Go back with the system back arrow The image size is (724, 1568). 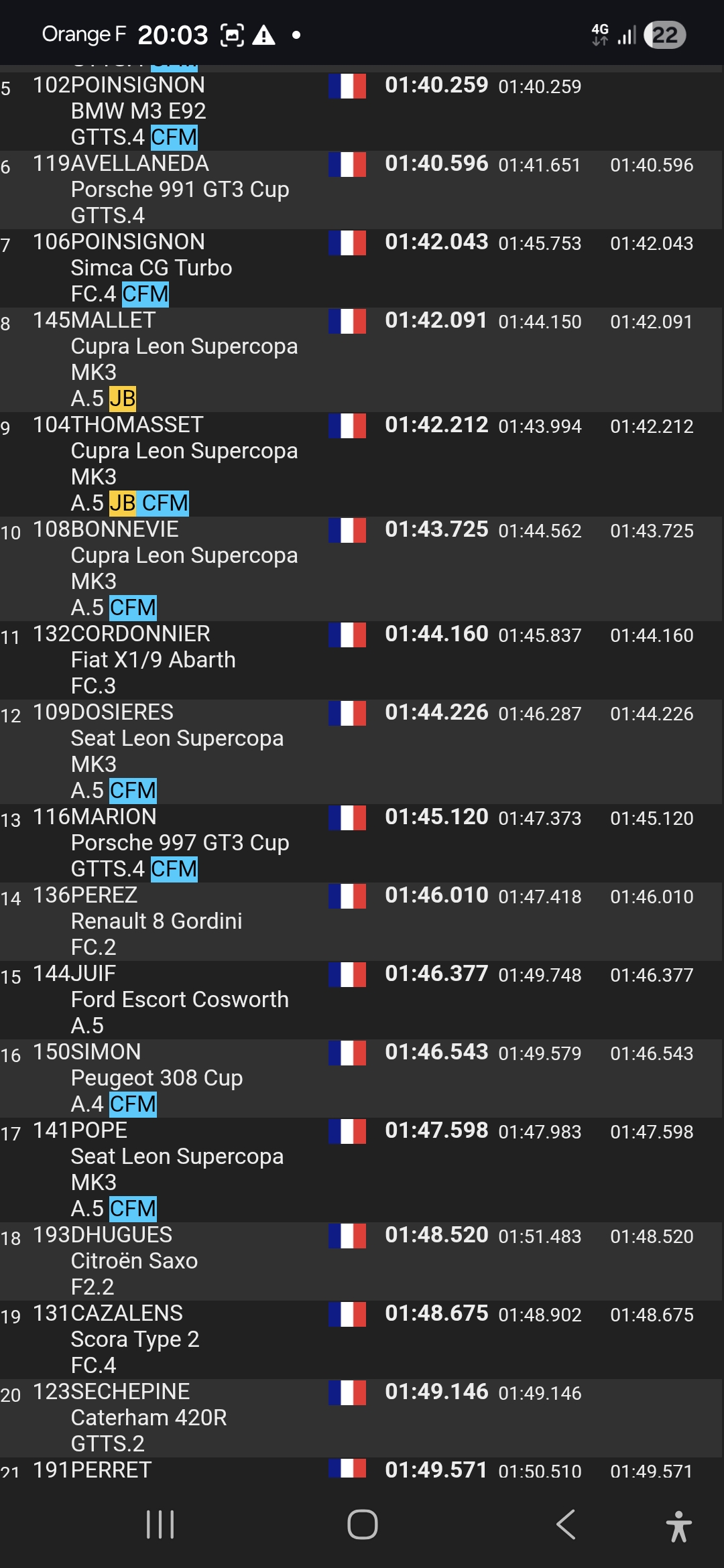coord(566,1524)
